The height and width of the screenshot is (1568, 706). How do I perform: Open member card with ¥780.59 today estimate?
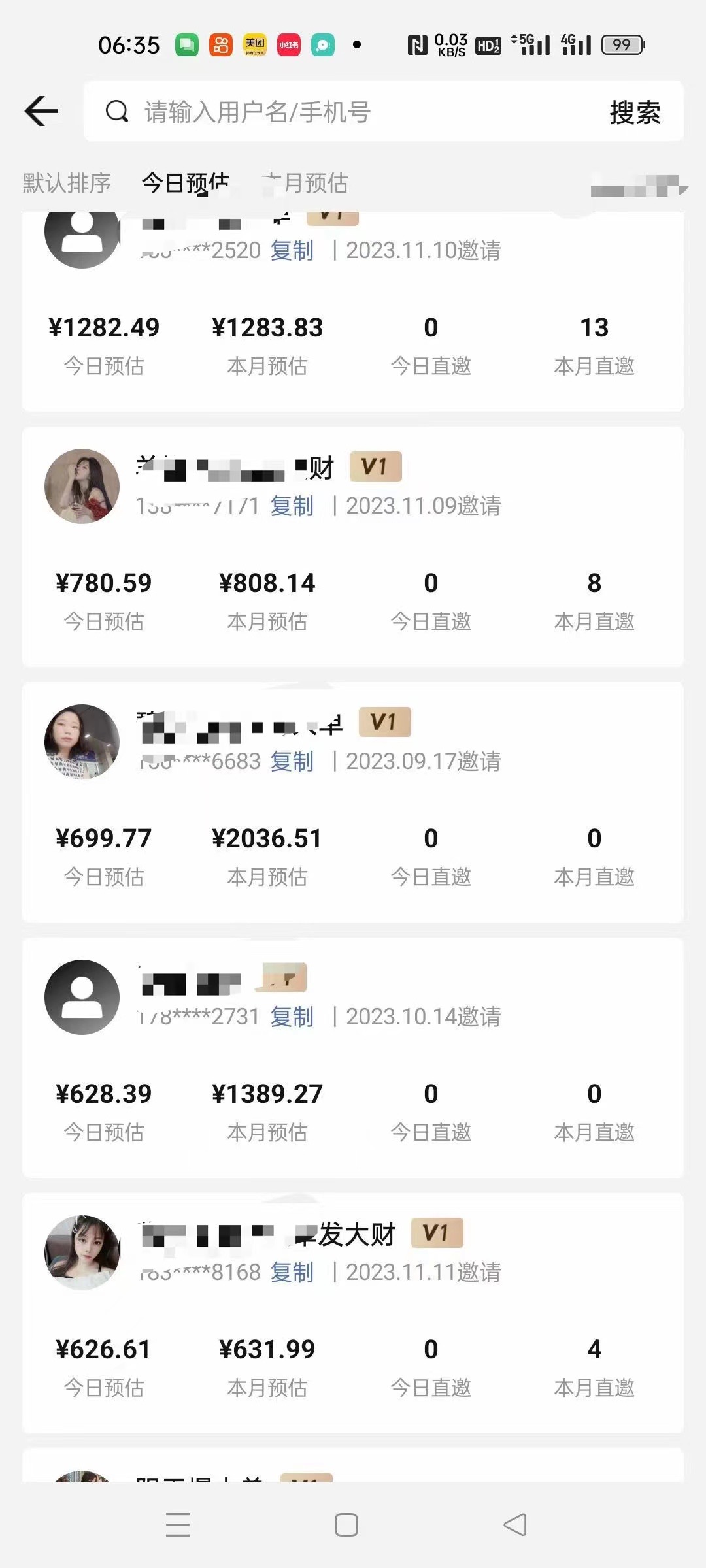point(353,546)
